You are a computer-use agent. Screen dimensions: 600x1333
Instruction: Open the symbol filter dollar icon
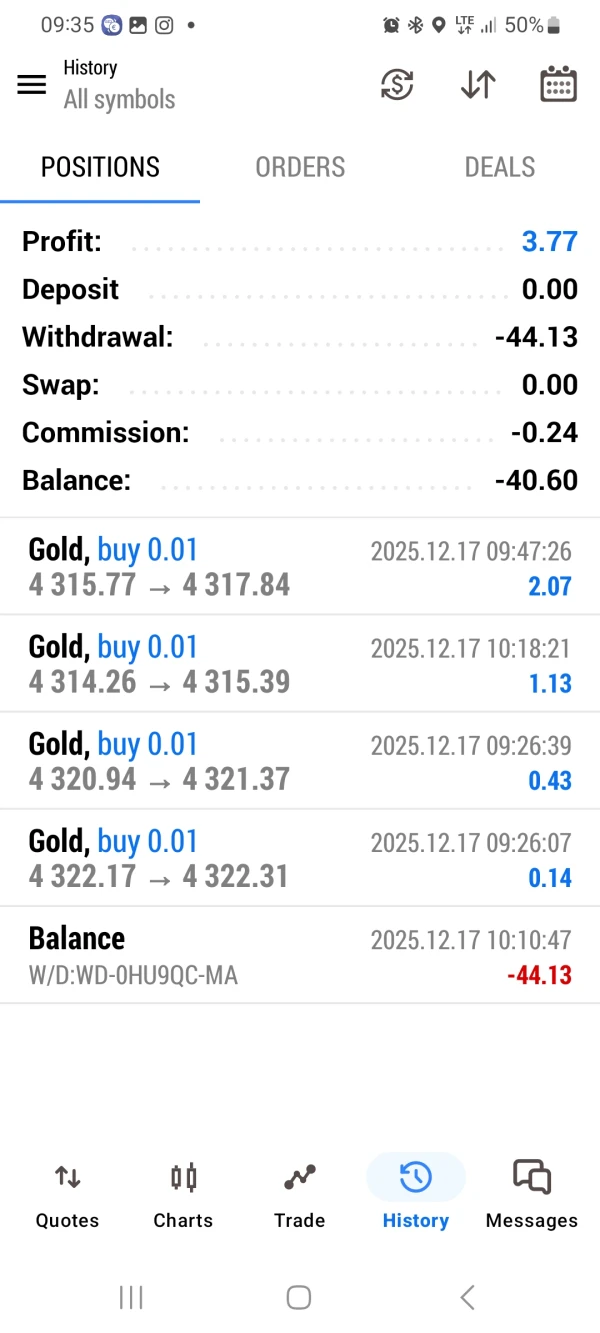pyautogui.click(x=397, y=85)
